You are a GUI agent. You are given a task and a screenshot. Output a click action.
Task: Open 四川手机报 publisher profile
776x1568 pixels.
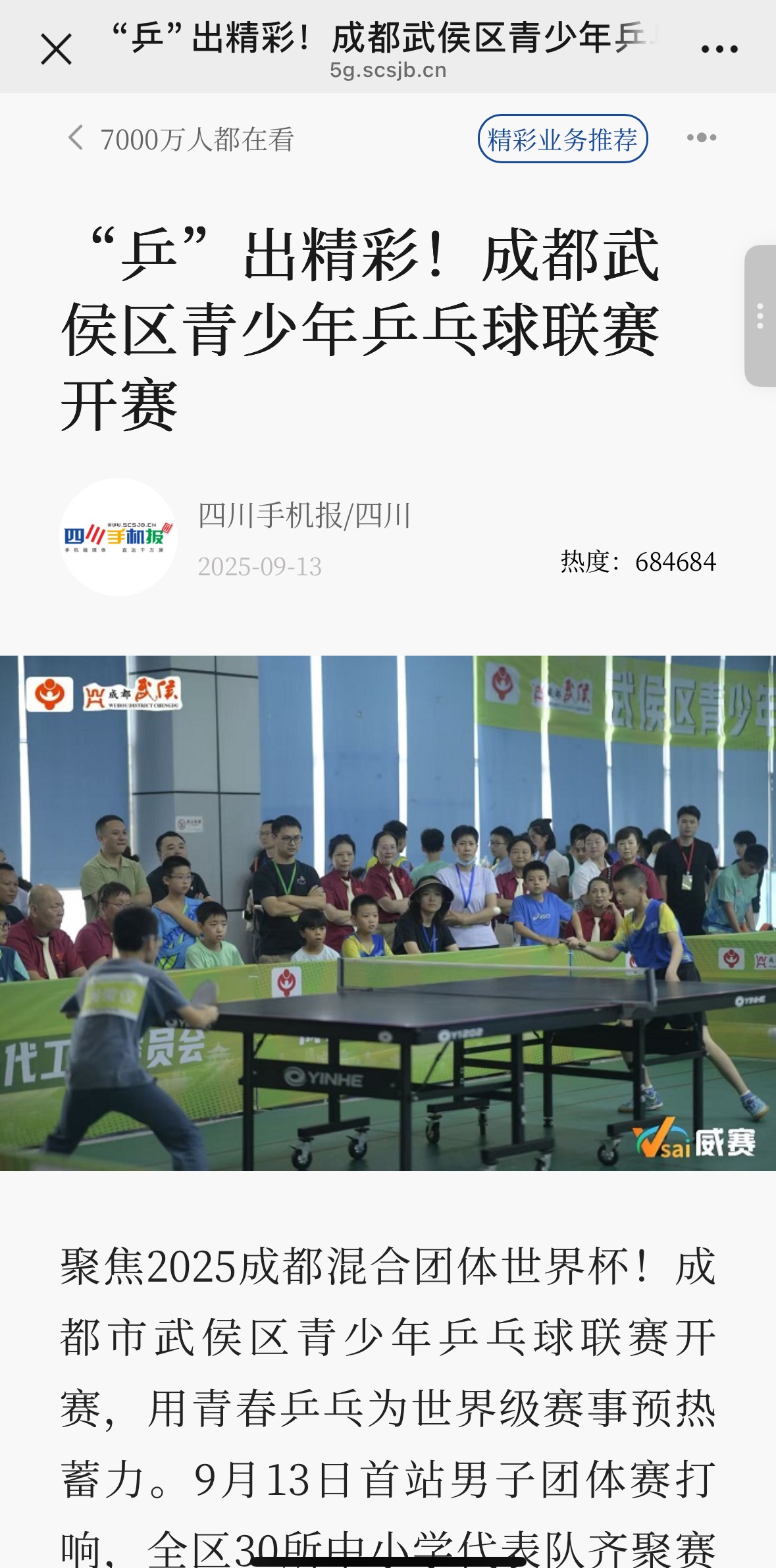tap(118, 537)
